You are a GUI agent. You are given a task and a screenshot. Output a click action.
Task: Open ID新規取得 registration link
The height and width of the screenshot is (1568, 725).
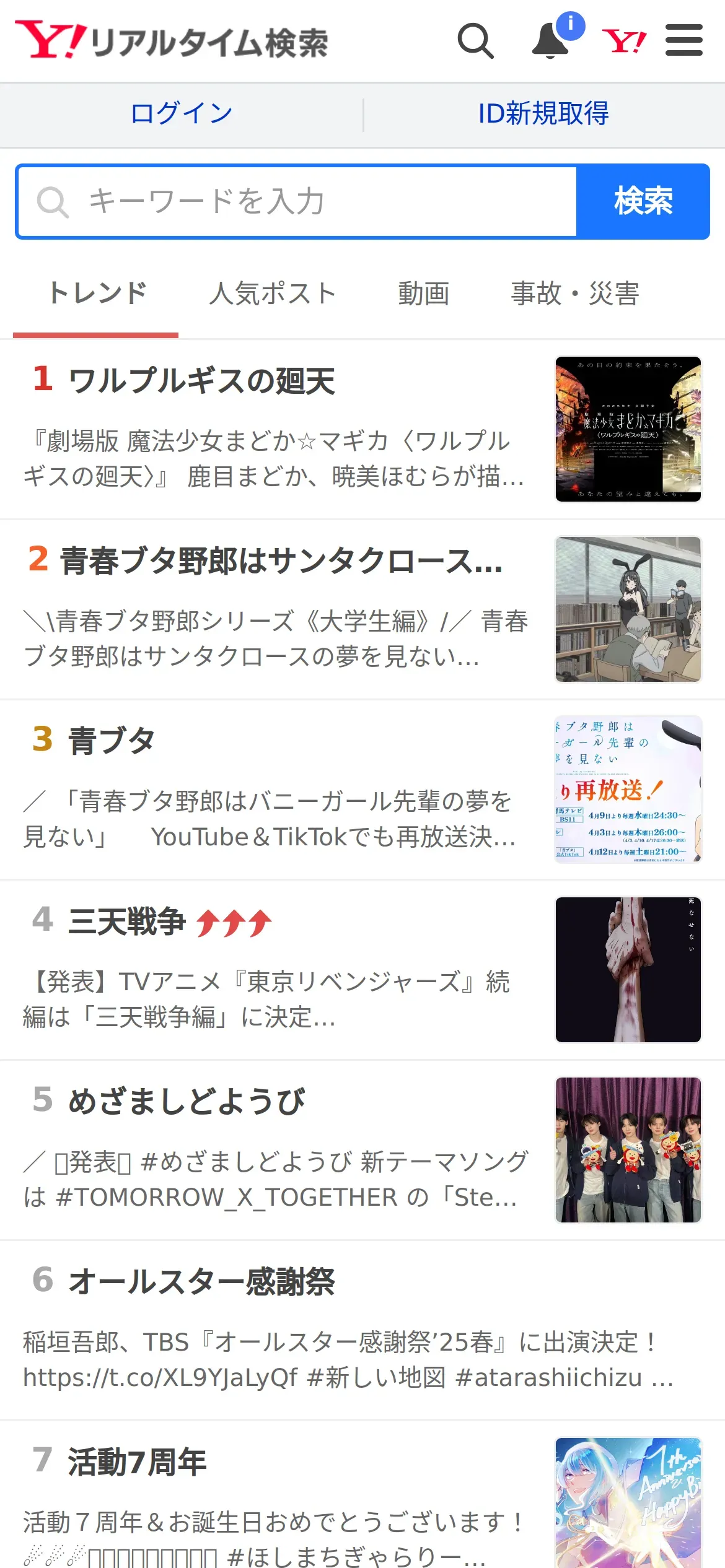pos(543,114)
